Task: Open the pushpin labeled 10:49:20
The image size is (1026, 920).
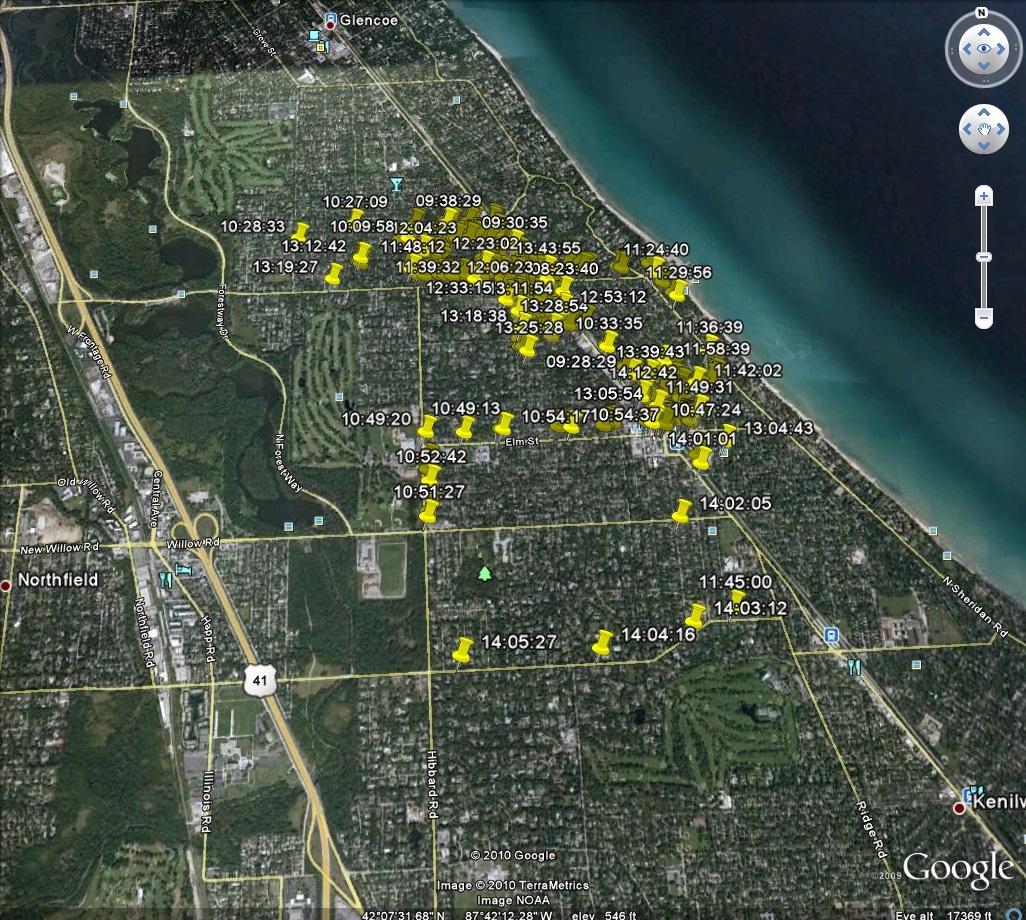Action: pos(427,429)
